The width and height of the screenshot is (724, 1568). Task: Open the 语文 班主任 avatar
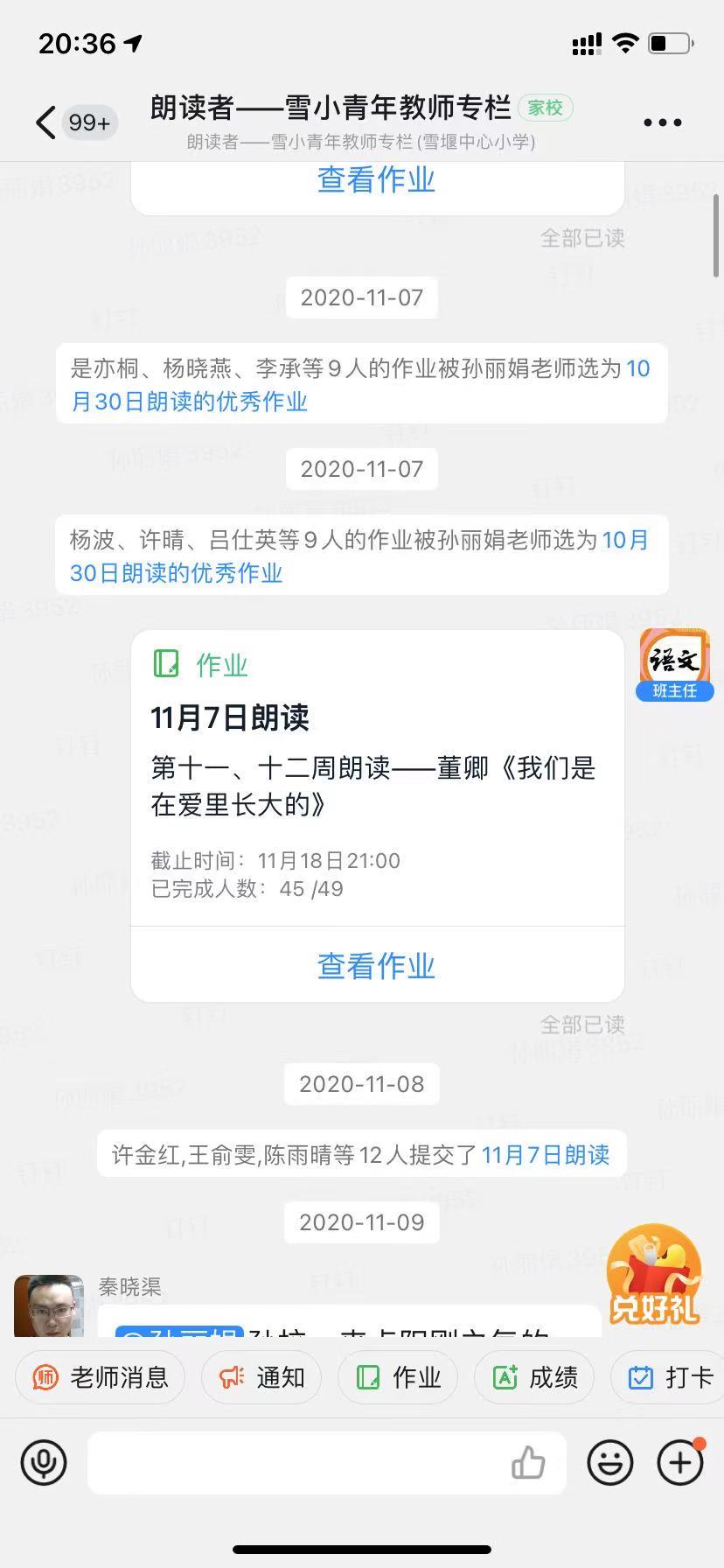click(674, 665)
